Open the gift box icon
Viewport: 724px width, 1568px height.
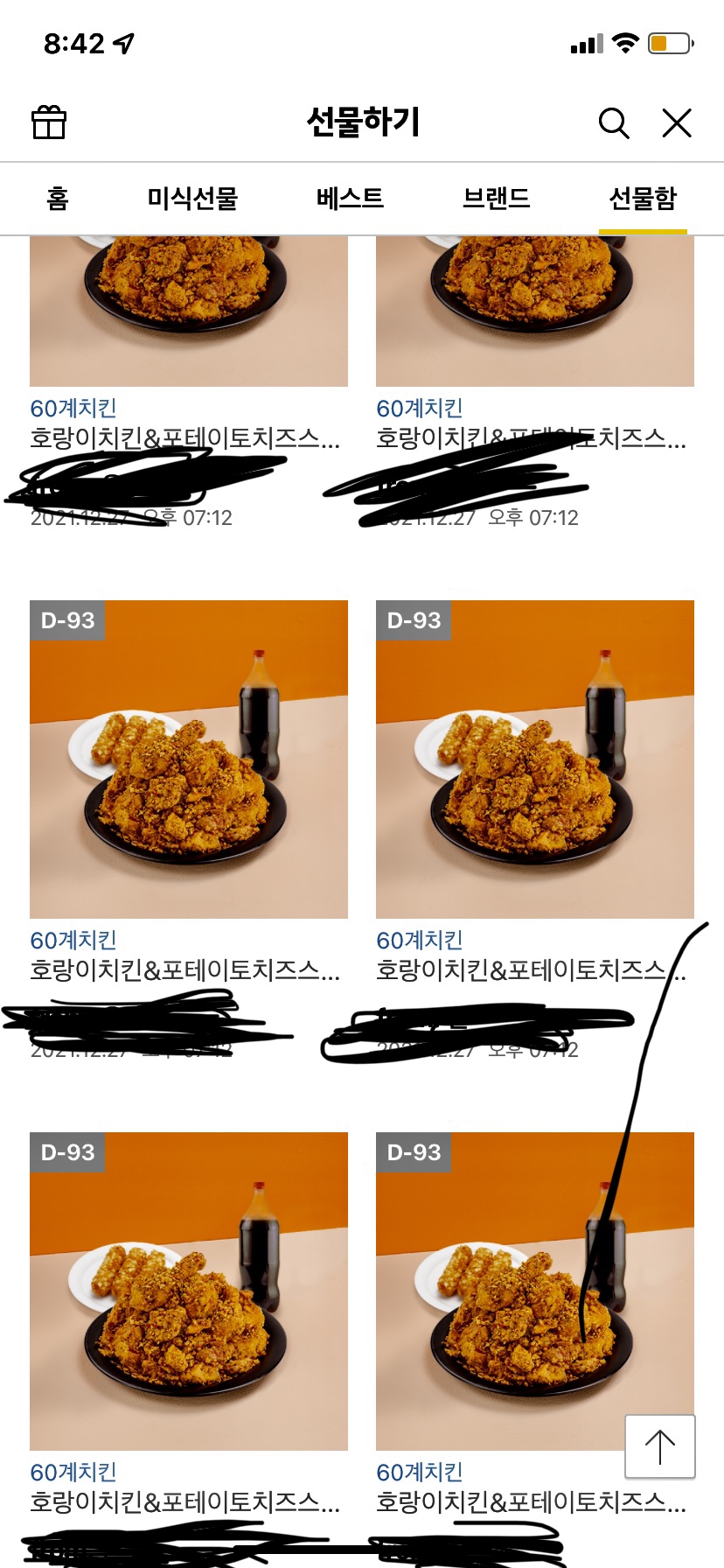[49, 122]
